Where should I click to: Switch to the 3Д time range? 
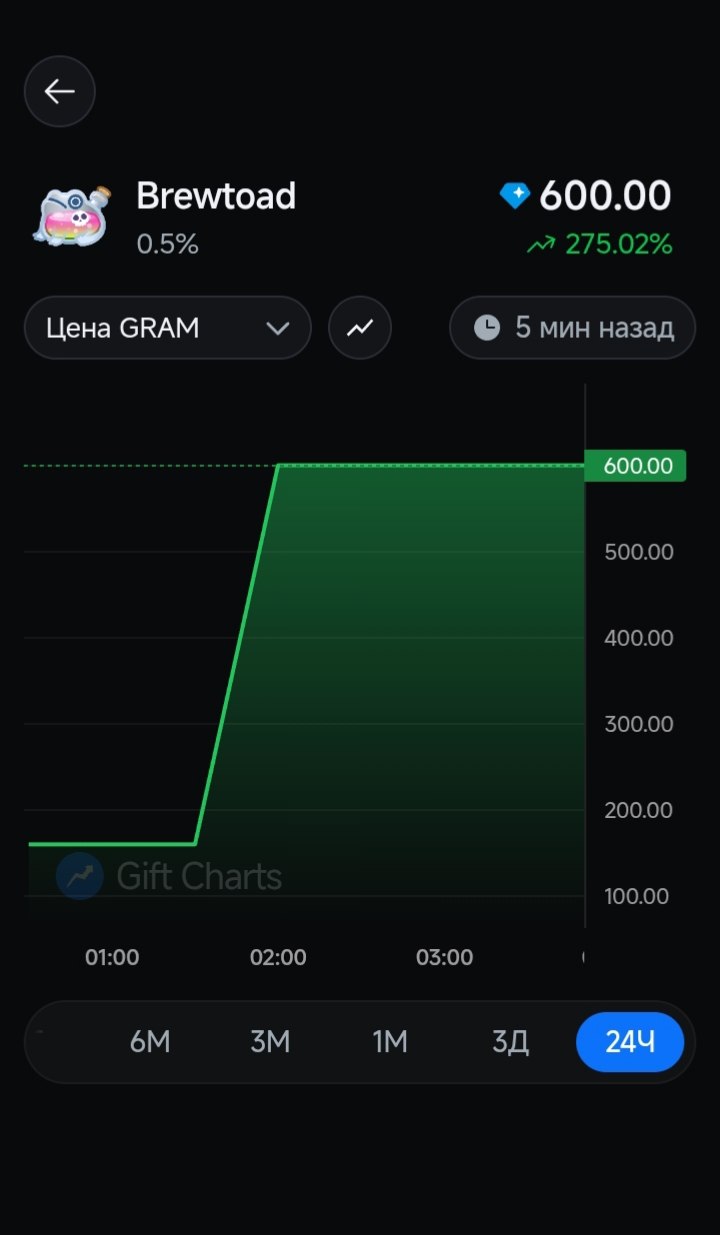coord(510,1042)
